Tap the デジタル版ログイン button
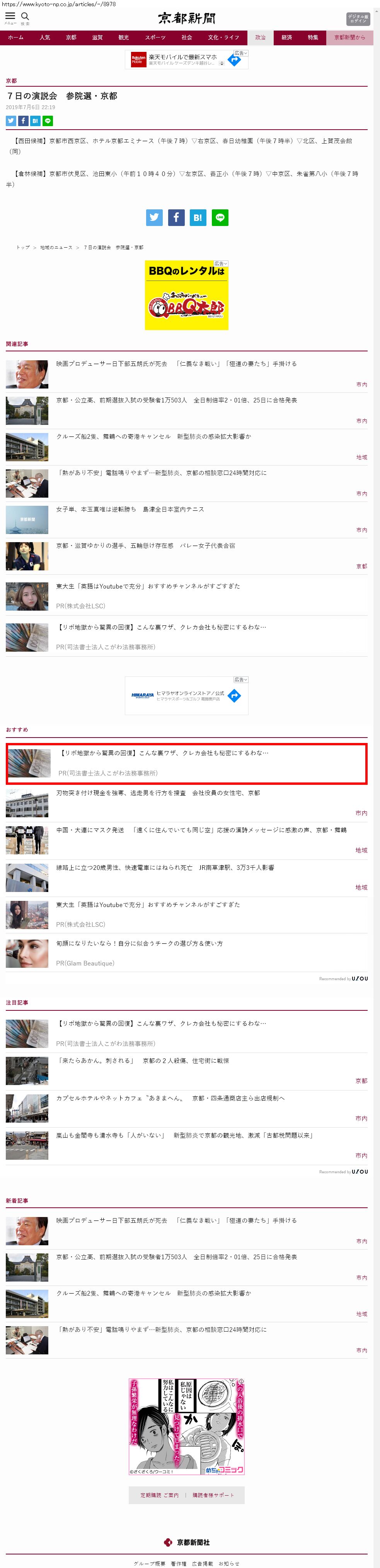This screenshot has height=1568, width=380. point(358,19)
